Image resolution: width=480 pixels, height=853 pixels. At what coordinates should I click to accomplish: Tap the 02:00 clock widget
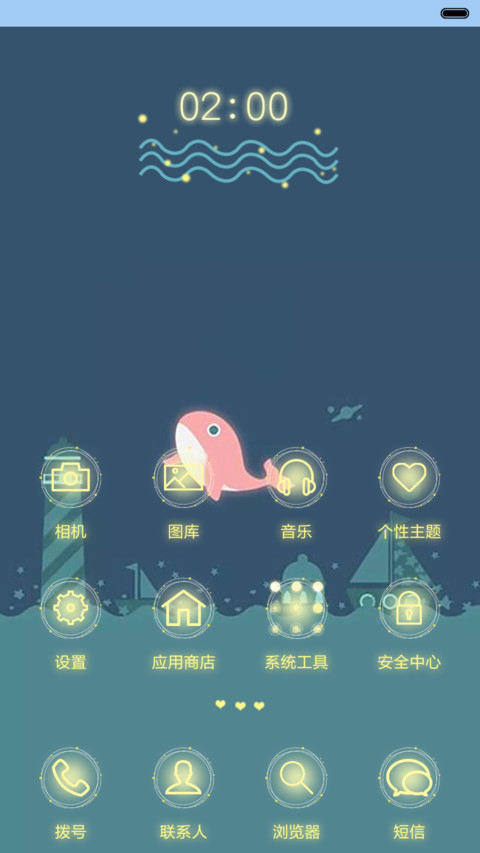point(234,107)
